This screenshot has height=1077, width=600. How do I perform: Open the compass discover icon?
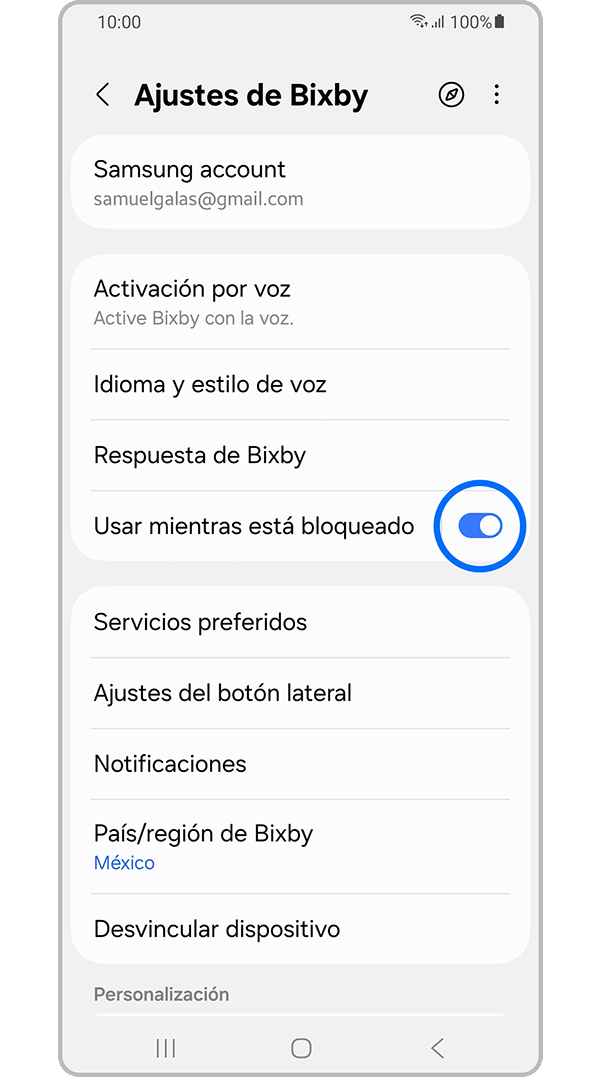(x=452, y=95)
